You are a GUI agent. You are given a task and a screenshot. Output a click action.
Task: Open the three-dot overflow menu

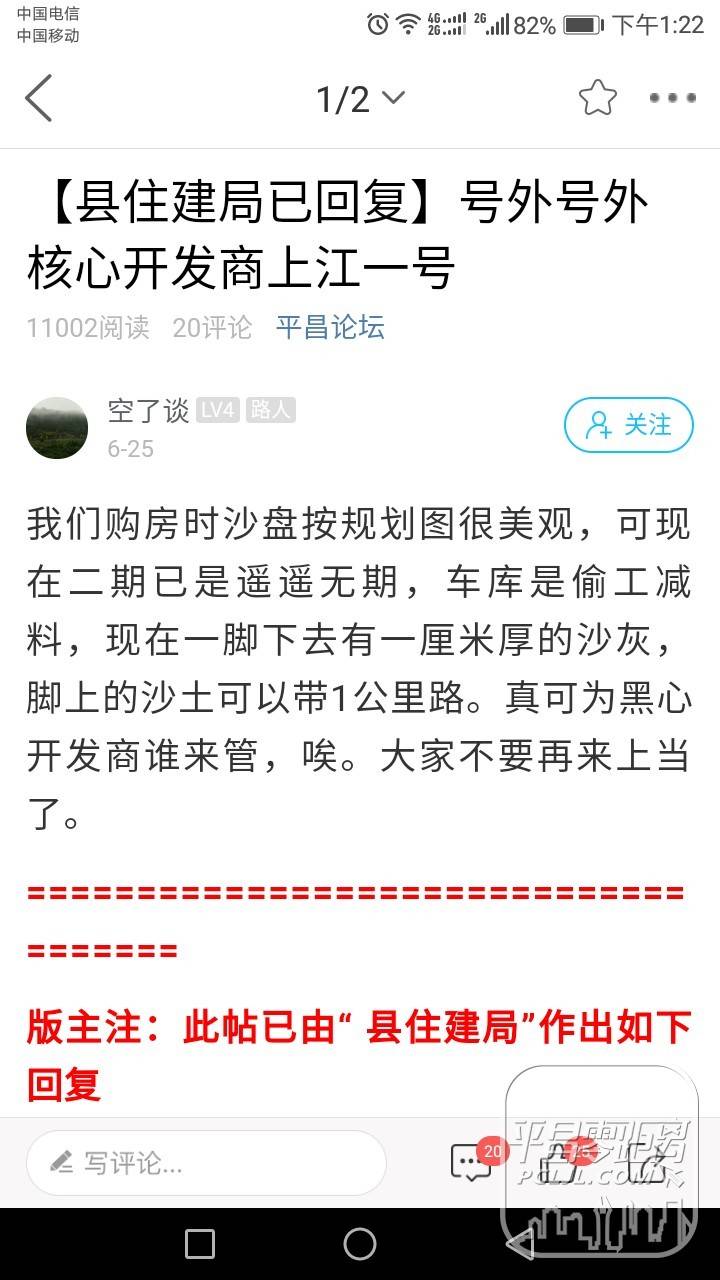point(672,98)
